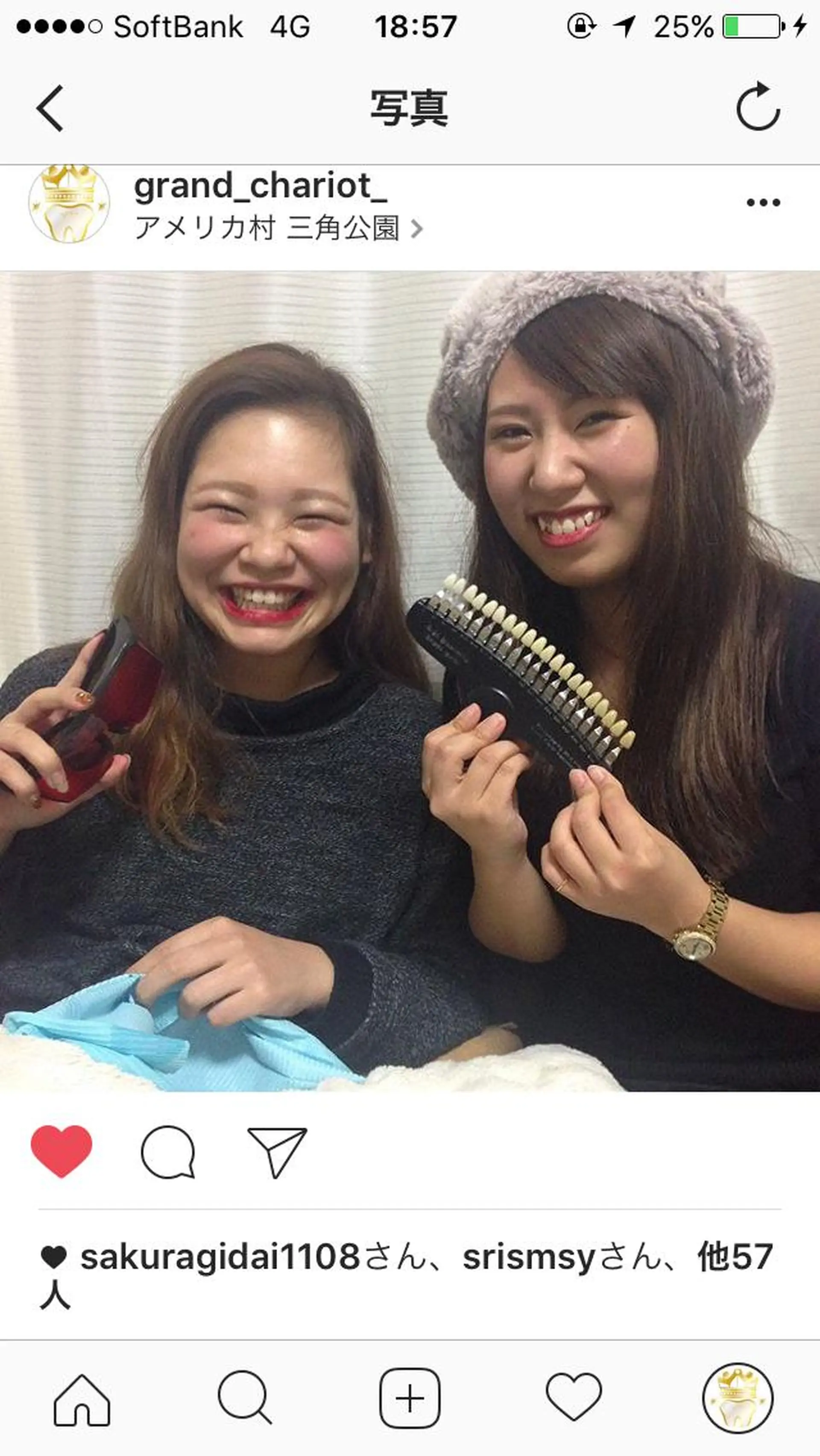
Task: Open the Activity heart tab
Action: 573,1398
